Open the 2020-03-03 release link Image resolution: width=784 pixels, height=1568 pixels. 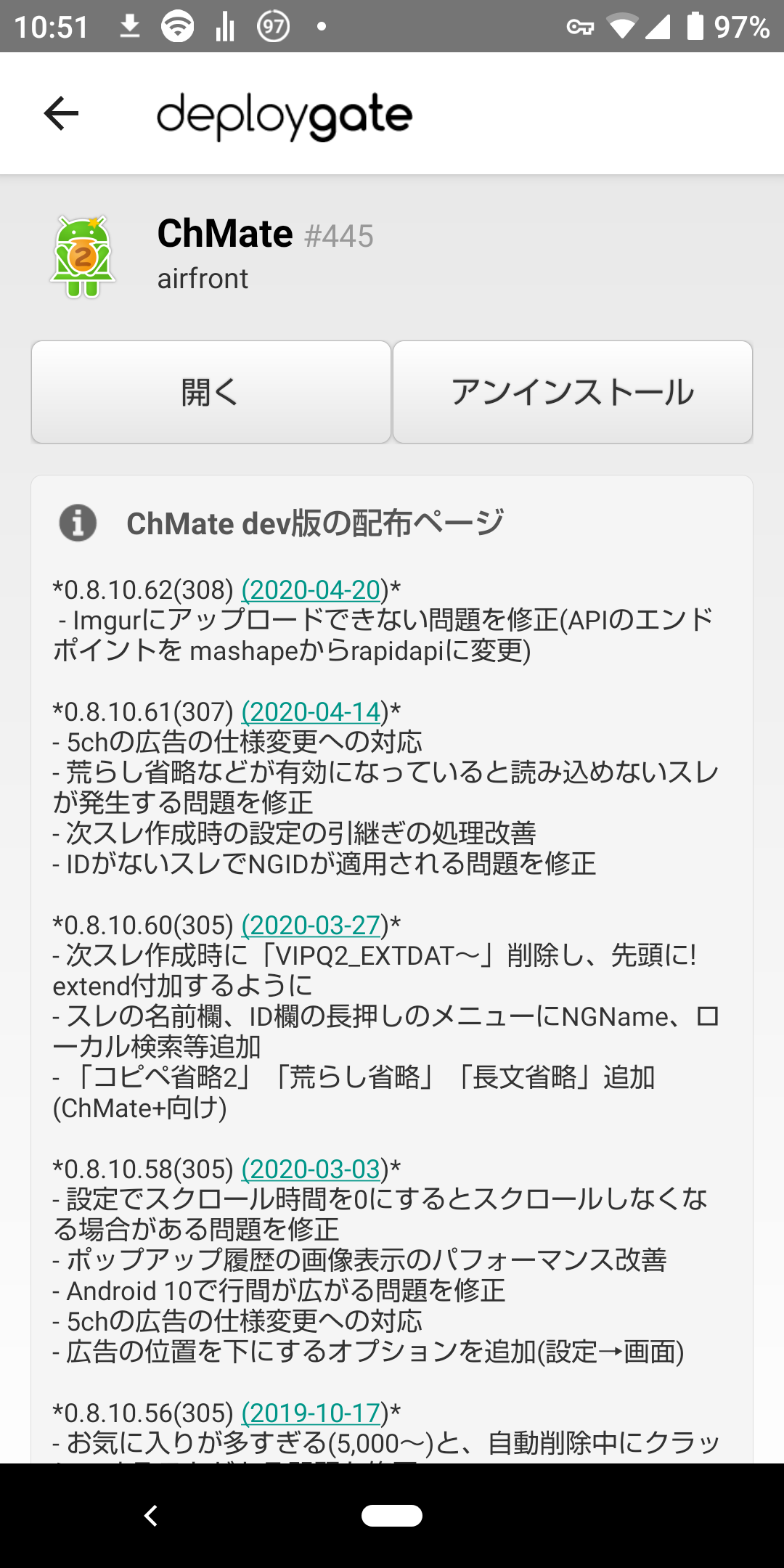pyautogui.click(x=312, y=1169)
